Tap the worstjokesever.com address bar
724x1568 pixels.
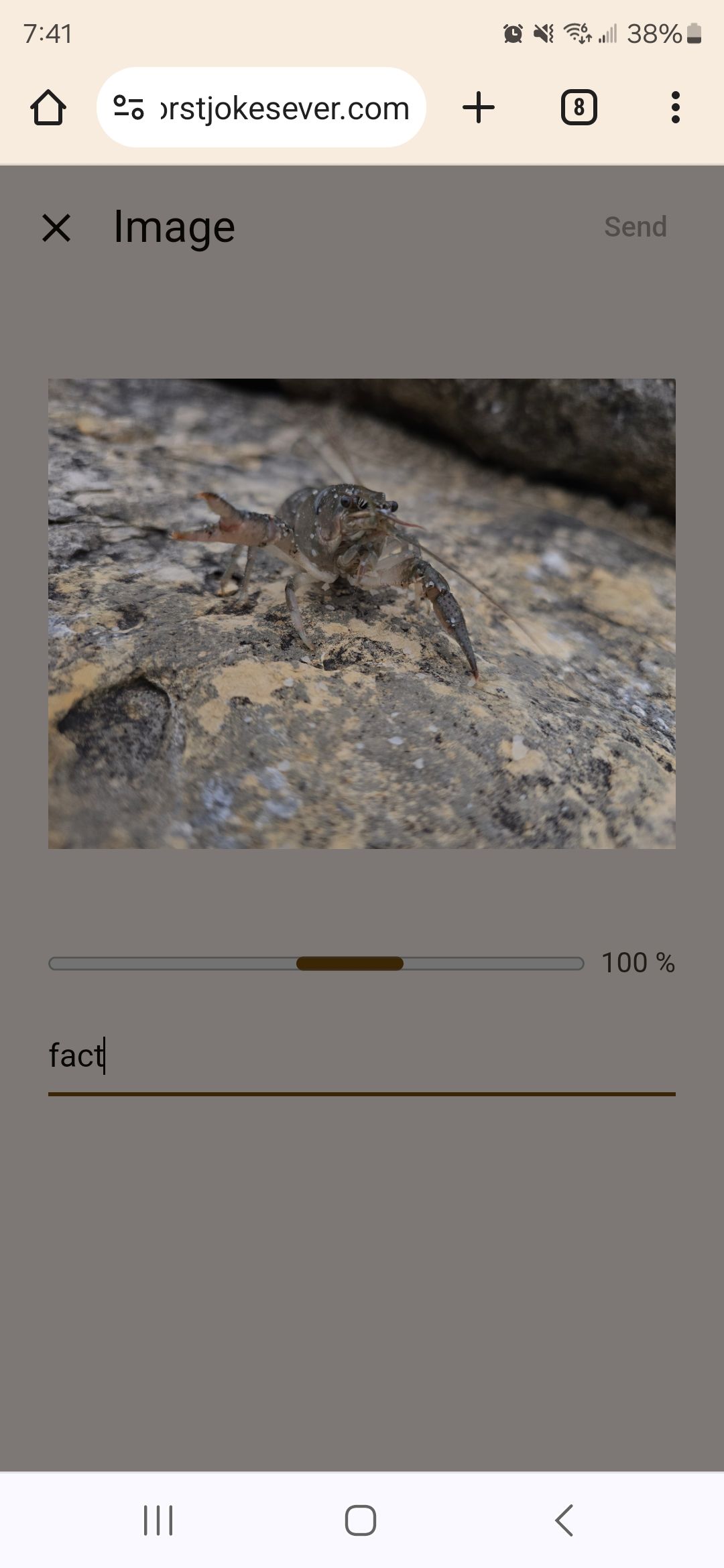click(285, 109)
